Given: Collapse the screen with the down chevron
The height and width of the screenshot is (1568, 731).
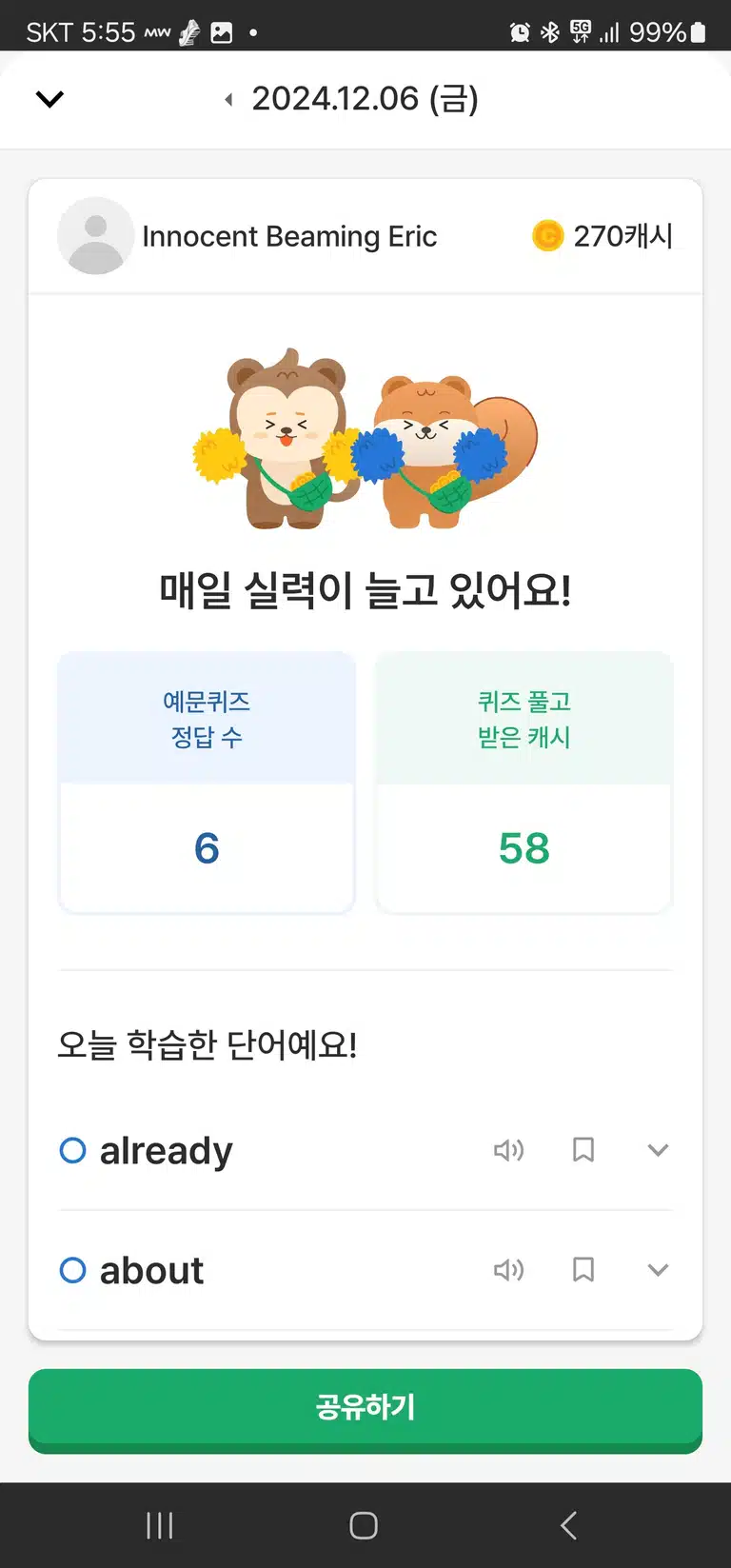Looking at the screenshot, I should 49,98.
